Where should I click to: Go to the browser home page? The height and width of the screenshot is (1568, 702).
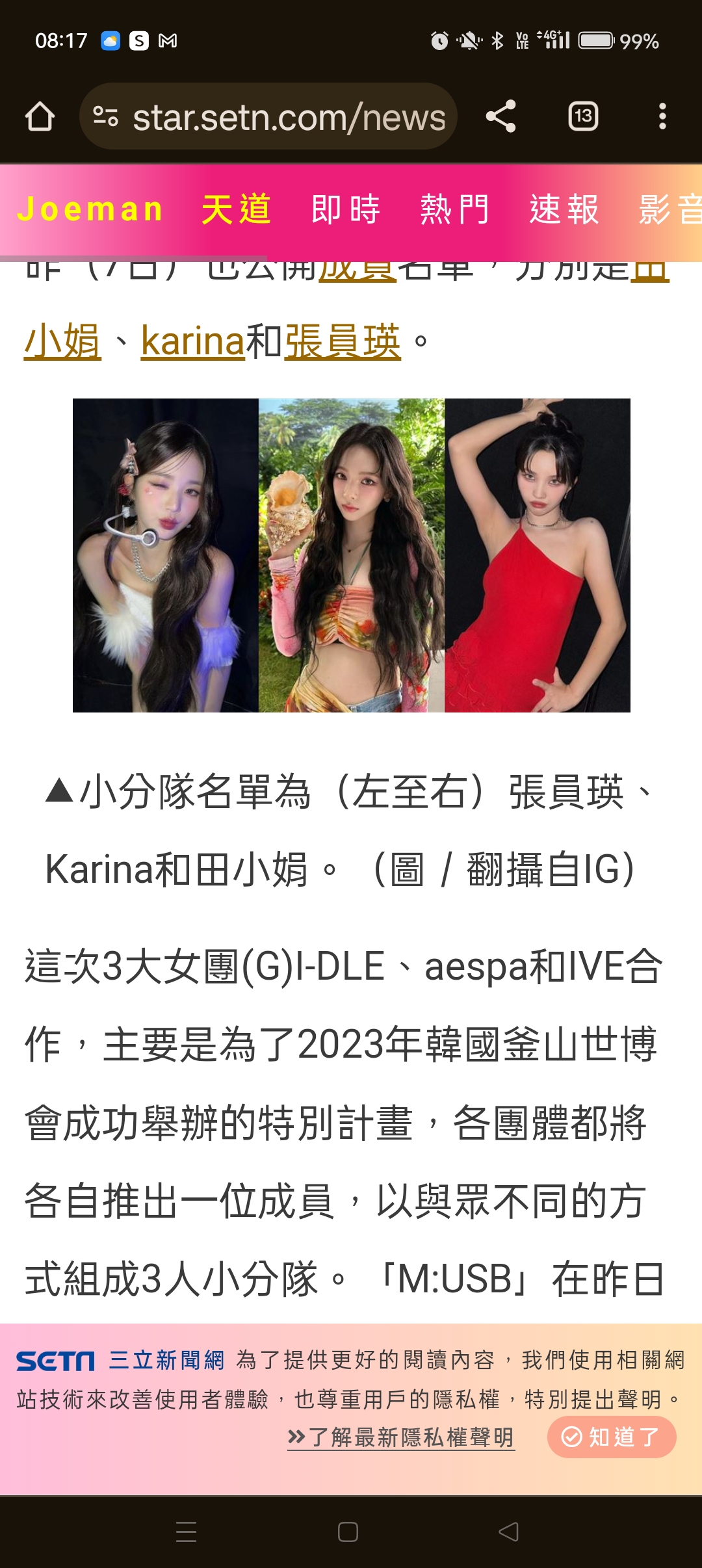pyautogui.click(x=40, y=116)
